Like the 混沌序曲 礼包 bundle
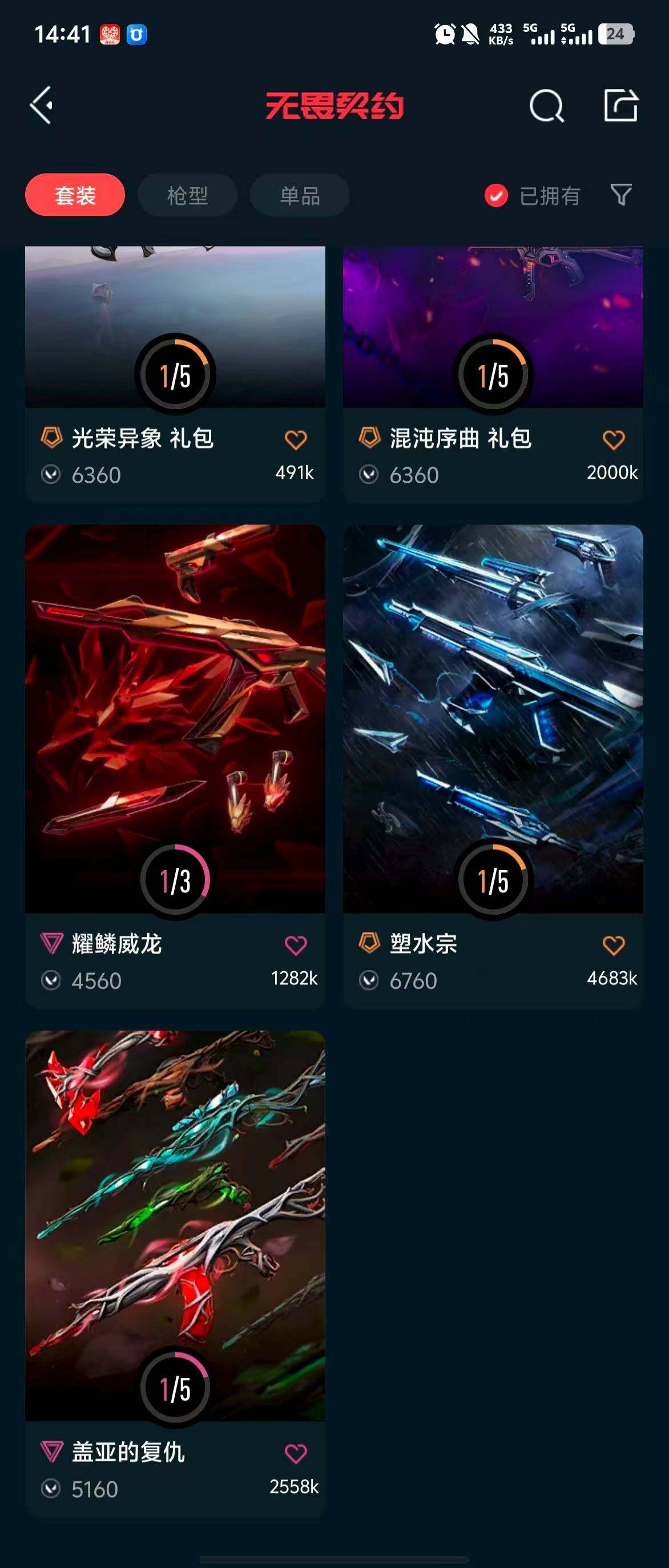669x1568 pixels. click(614, 439)
